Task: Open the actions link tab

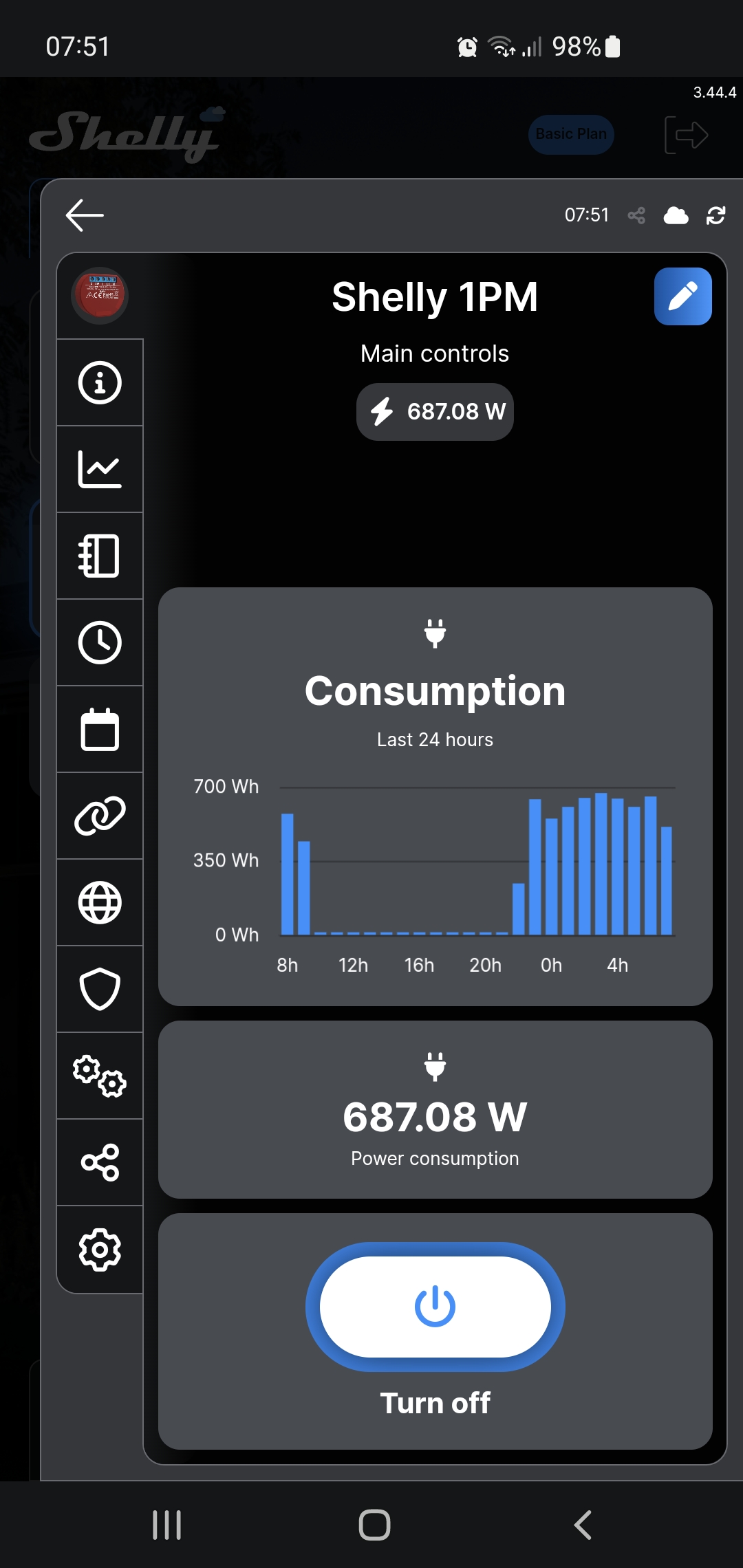Action: click(x=100, y=816)
